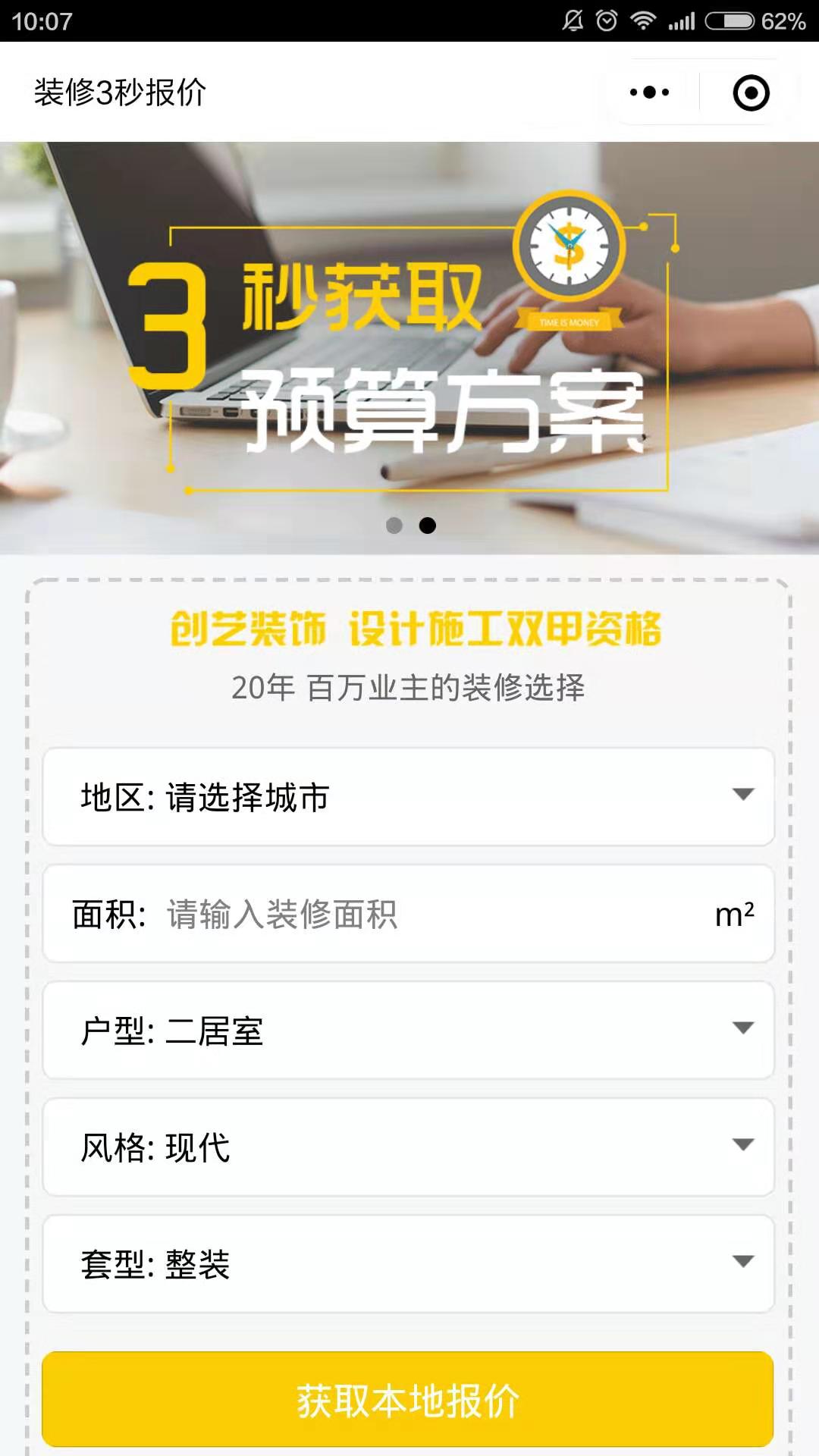Close the mini program via circle icon

[751, 93]
